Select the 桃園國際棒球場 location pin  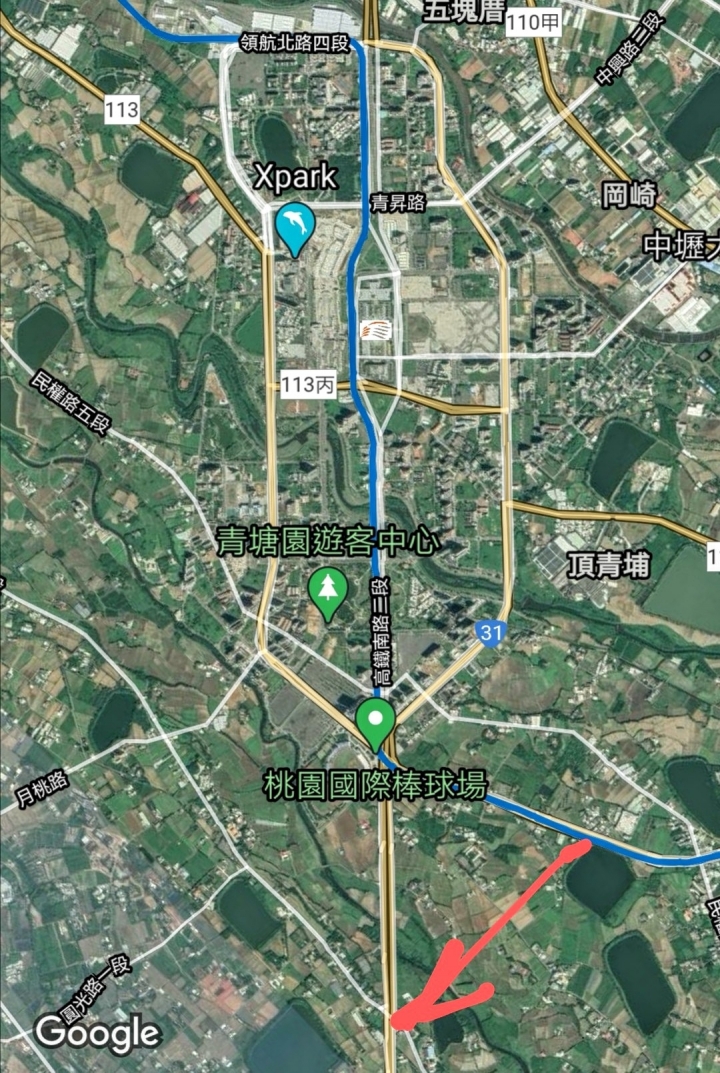click(x=376, y=721)
